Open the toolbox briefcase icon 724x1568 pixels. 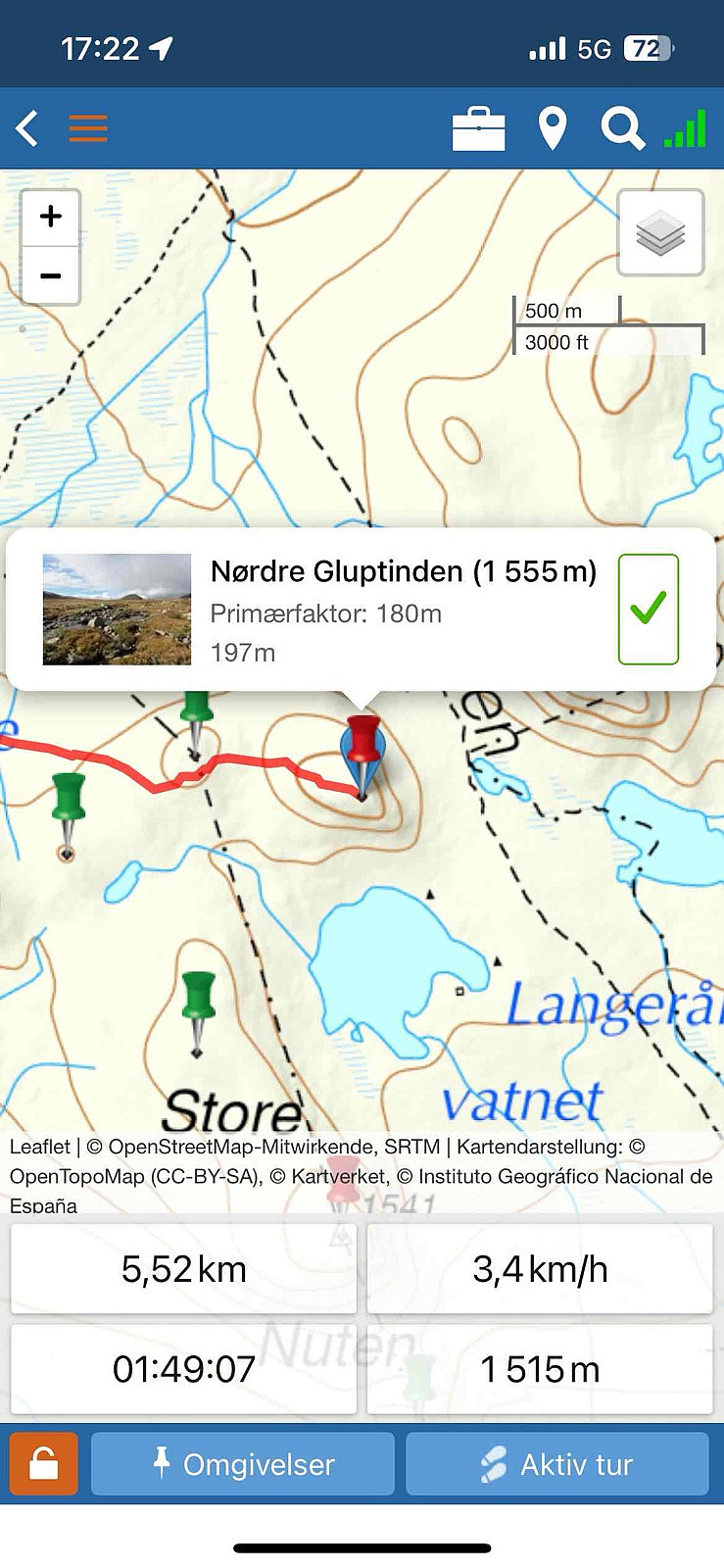coord(478,129)
